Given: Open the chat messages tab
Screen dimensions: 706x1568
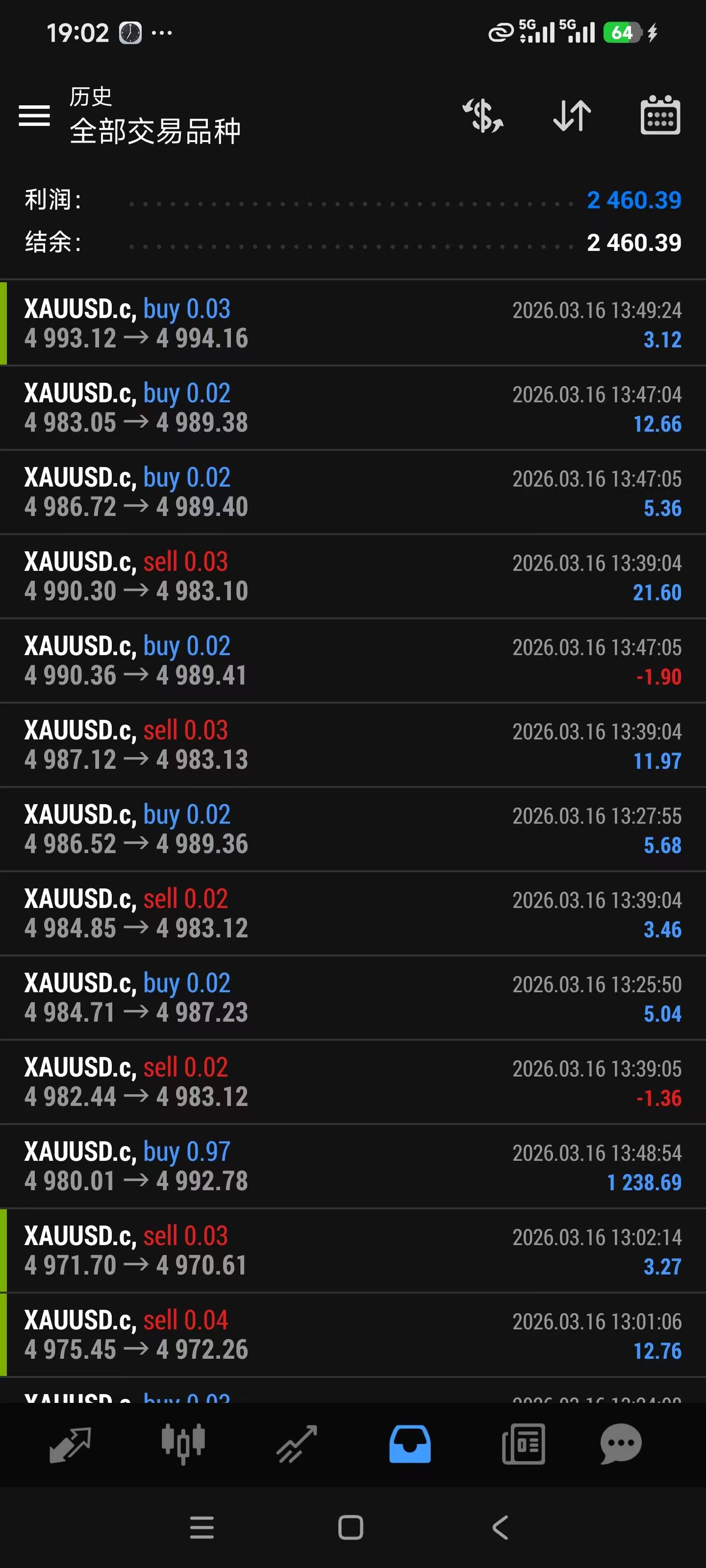Looking at the screenshot, I should 621,1444.
